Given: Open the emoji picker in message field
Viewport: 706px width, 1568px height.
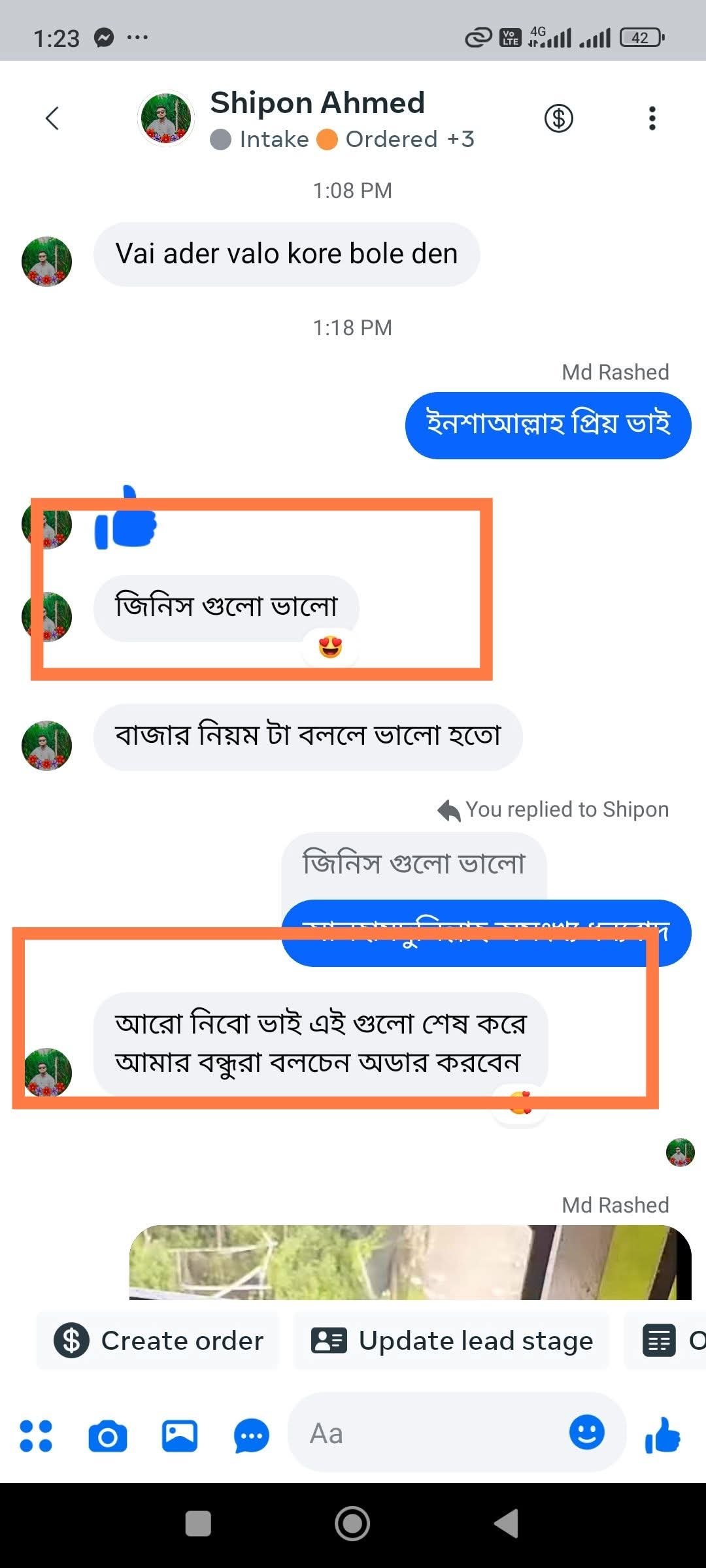Looking at the screenshot, I should tap(586, 1432).
